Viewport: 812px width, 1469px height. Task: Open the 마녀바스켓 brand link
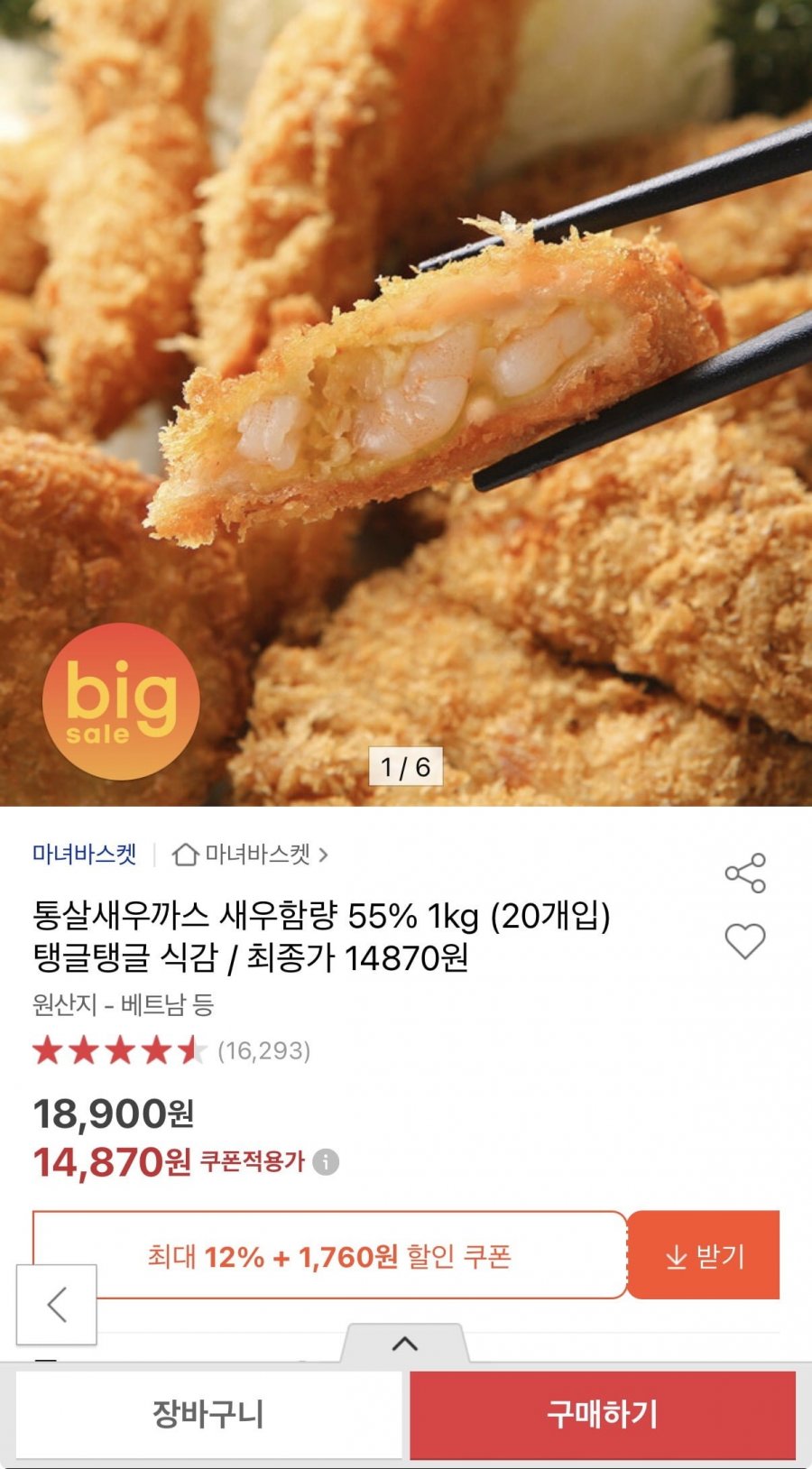pyautogui.click(x=85, y=854)
